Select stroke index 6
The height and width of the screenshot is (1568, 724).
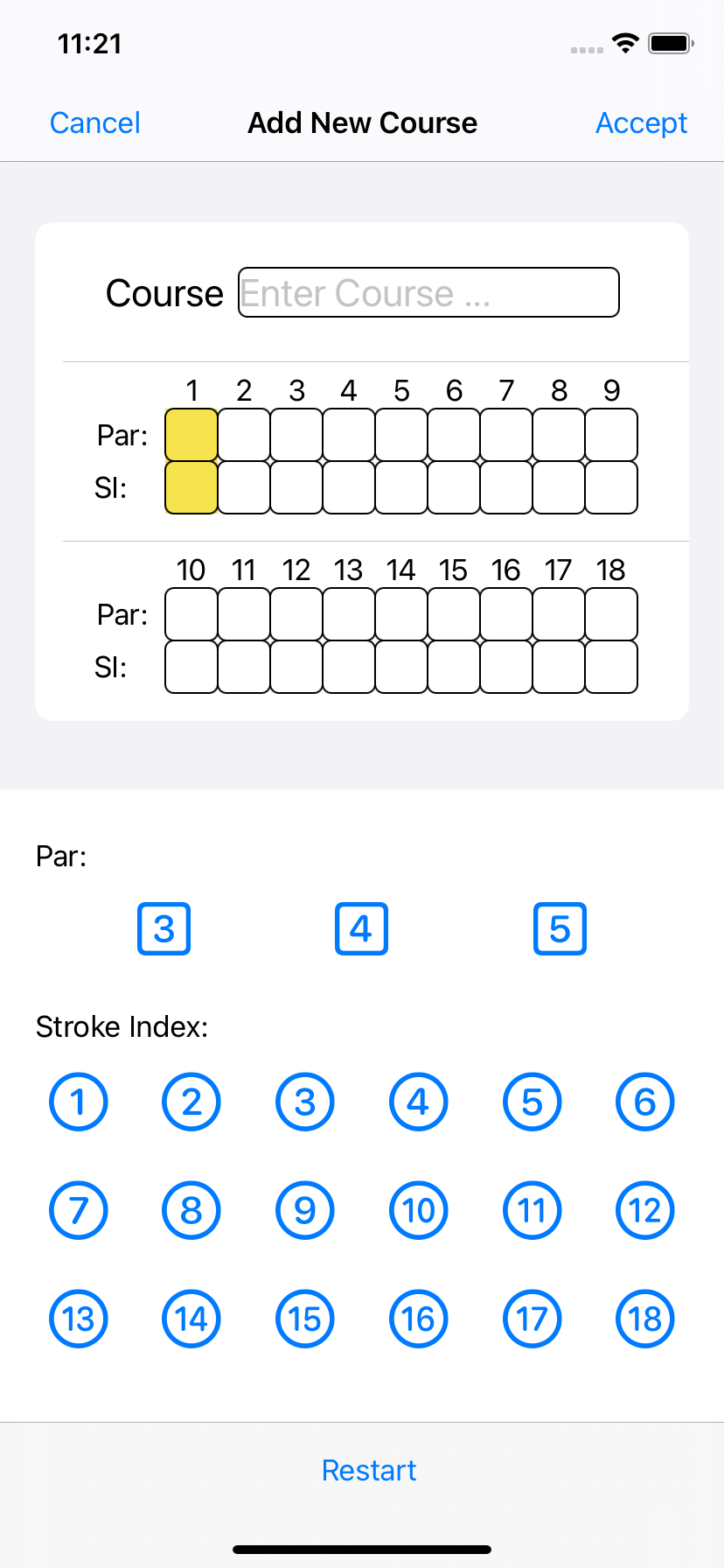pos(645,1102)
